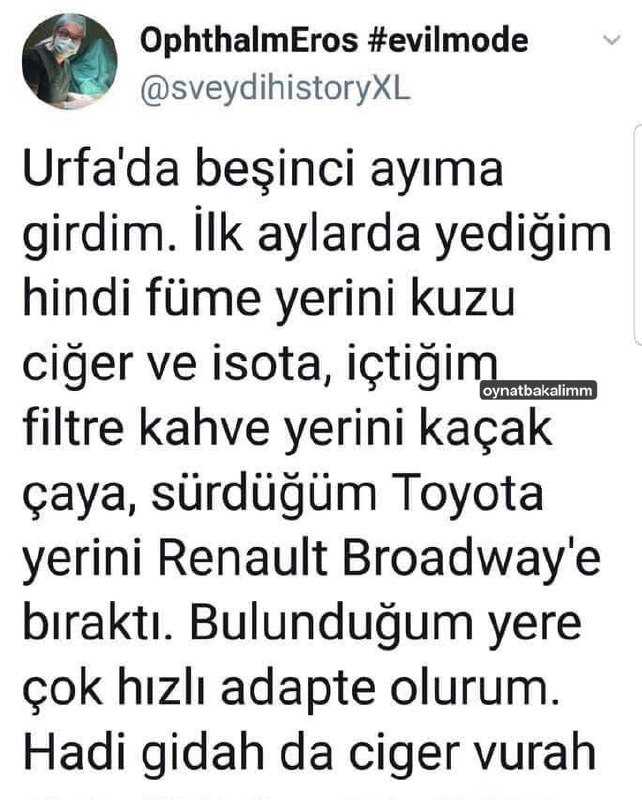Open the @sveydihistoryXL profile handle
The height and width of the screenshot is (800, 642).
(275, 90)
